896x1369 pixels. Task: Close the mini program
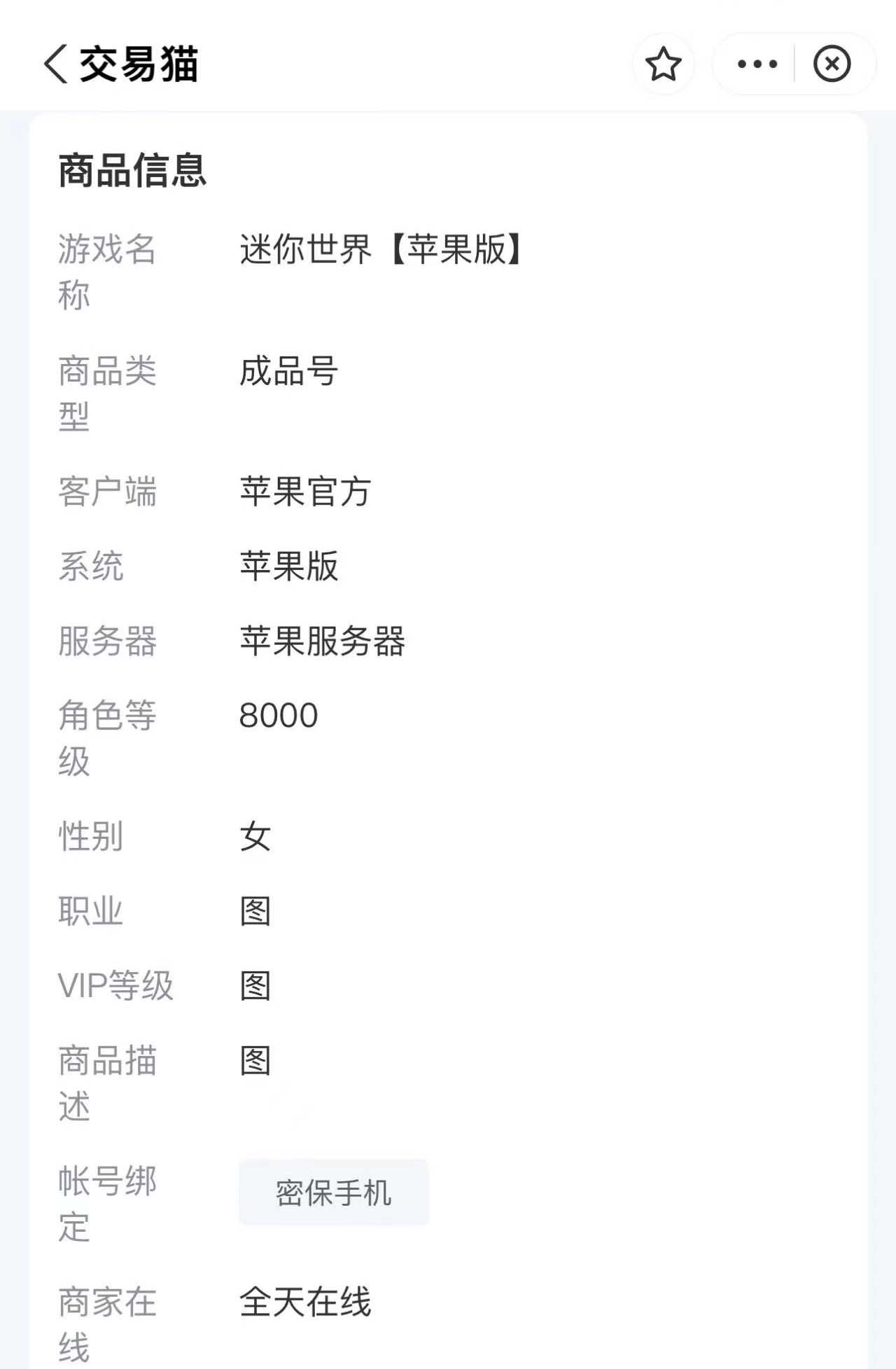832,64
